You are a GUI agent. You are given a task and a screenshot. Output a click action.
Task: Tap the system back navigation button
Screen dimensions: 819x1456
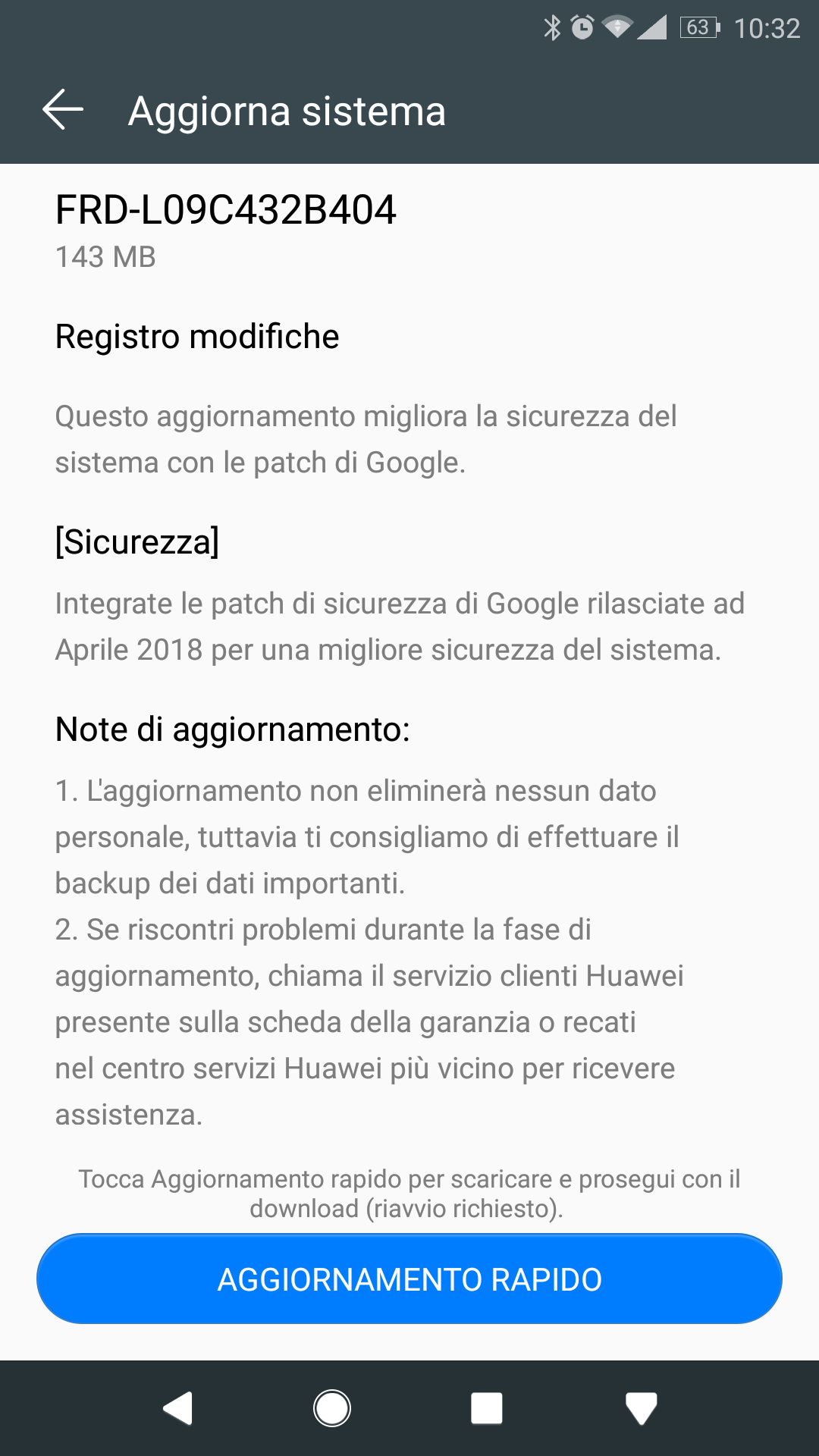click(178, 1409)
